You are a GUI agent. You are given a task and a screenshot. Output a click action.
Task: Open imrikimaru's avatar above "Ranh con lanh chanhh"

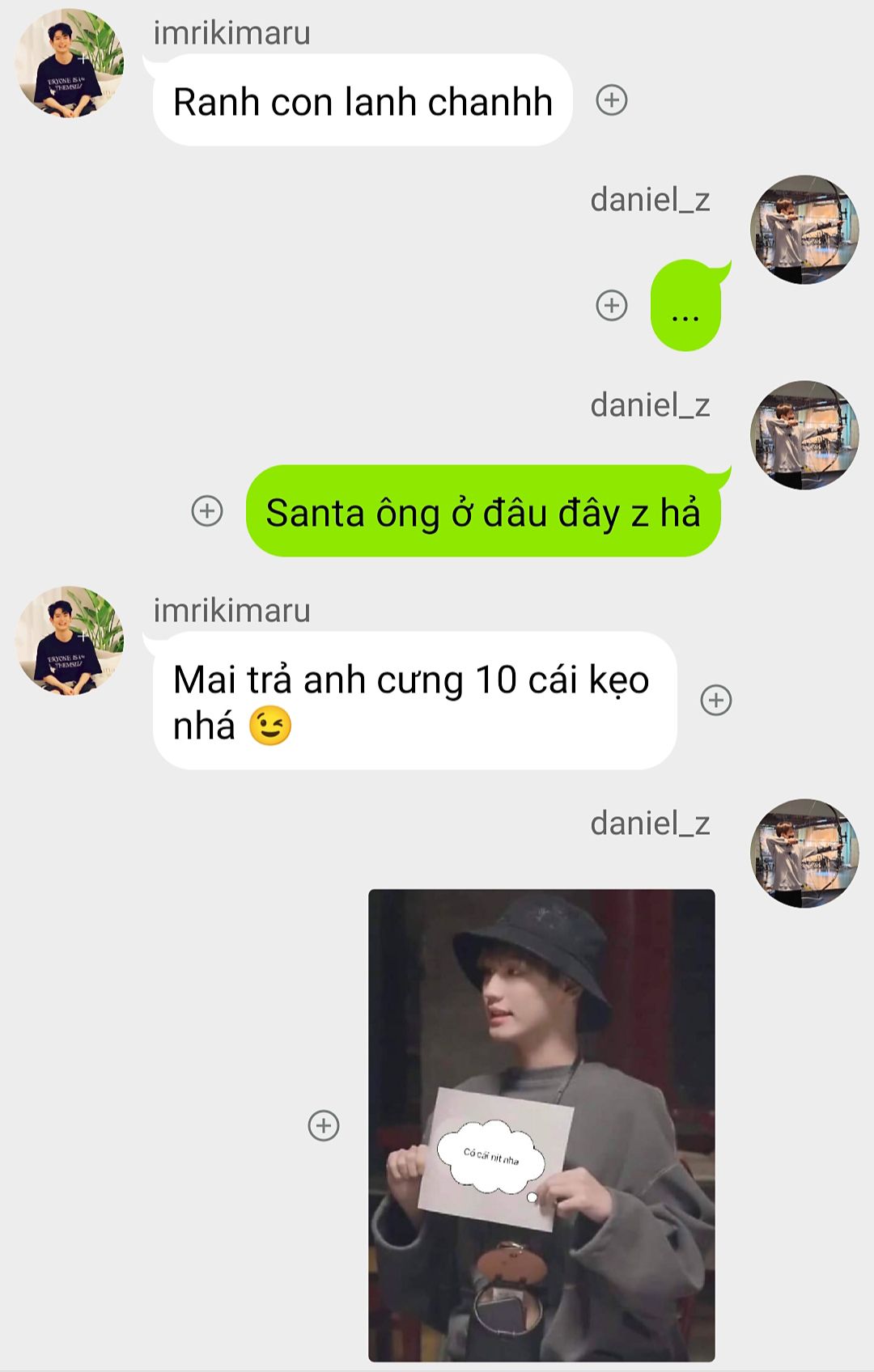[70, 63]
